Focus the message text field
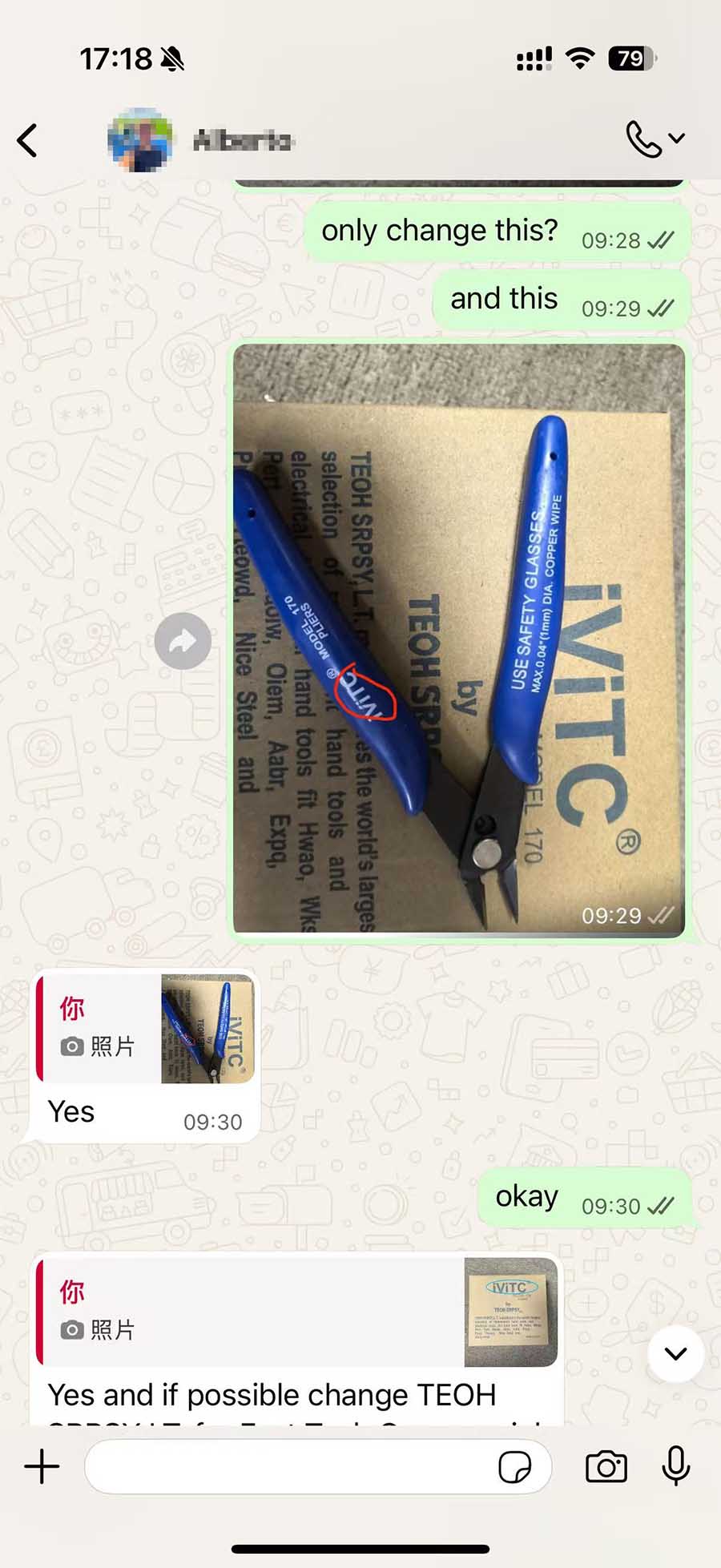Screen dimensions: 721x1568 [288, 1467]
